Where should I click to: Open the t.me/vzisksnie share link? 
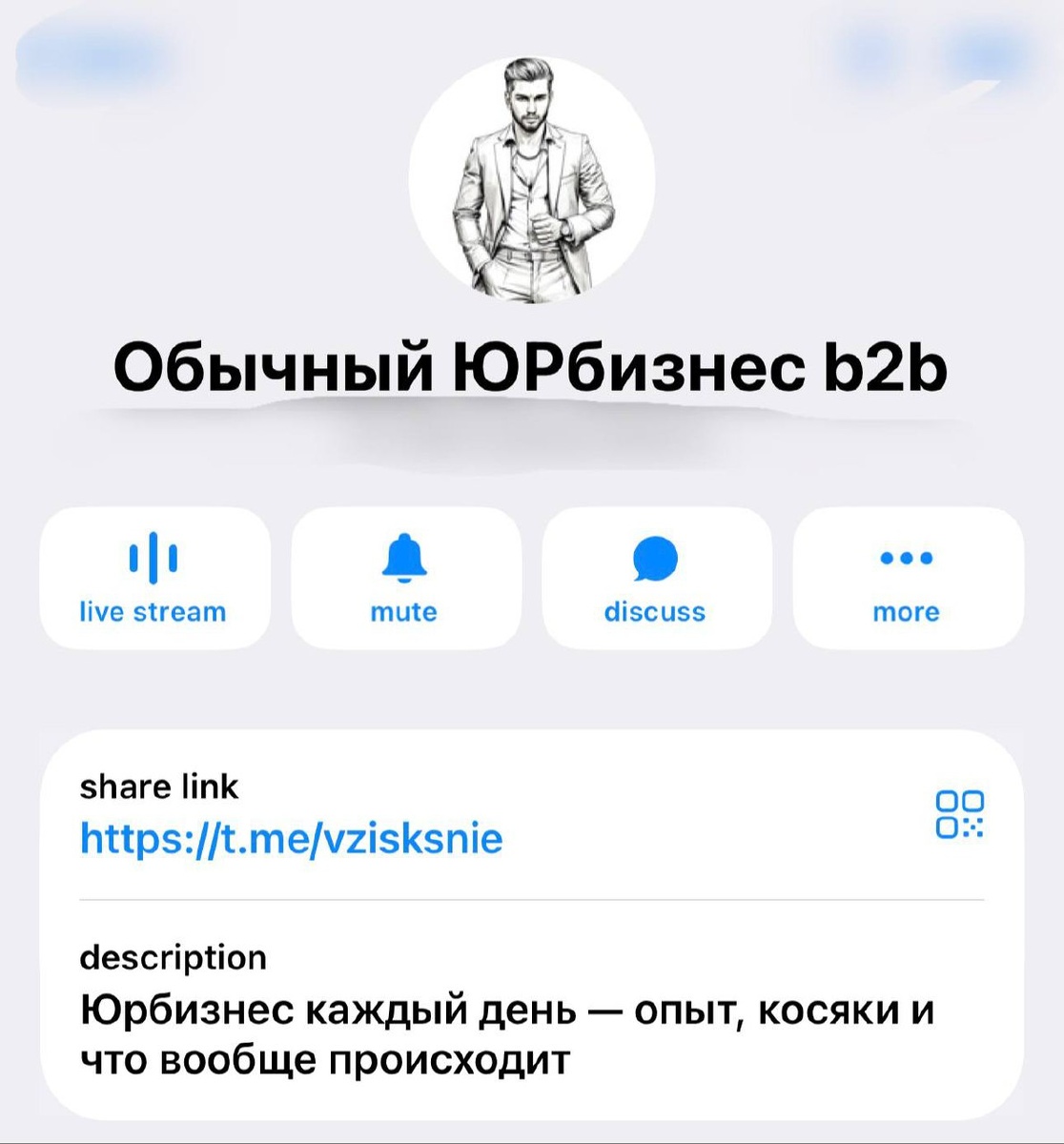pos(291,839)
